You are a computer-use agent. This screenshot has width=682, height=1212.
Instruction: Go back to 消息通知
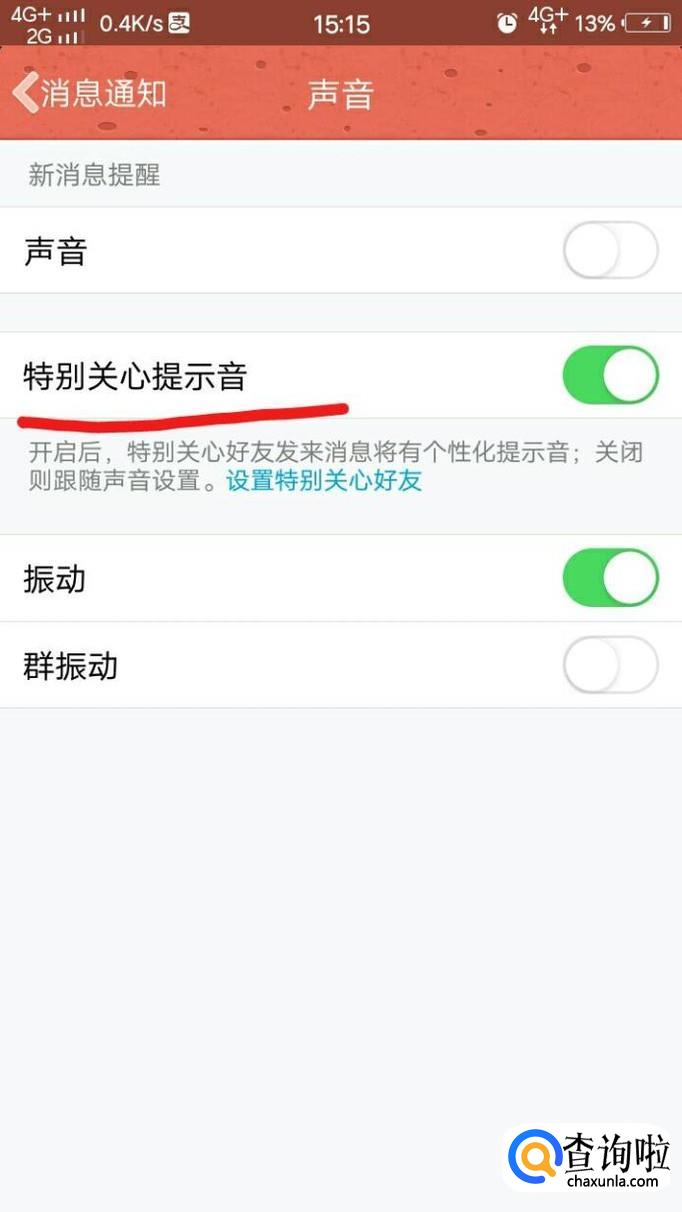coord(89,94)
